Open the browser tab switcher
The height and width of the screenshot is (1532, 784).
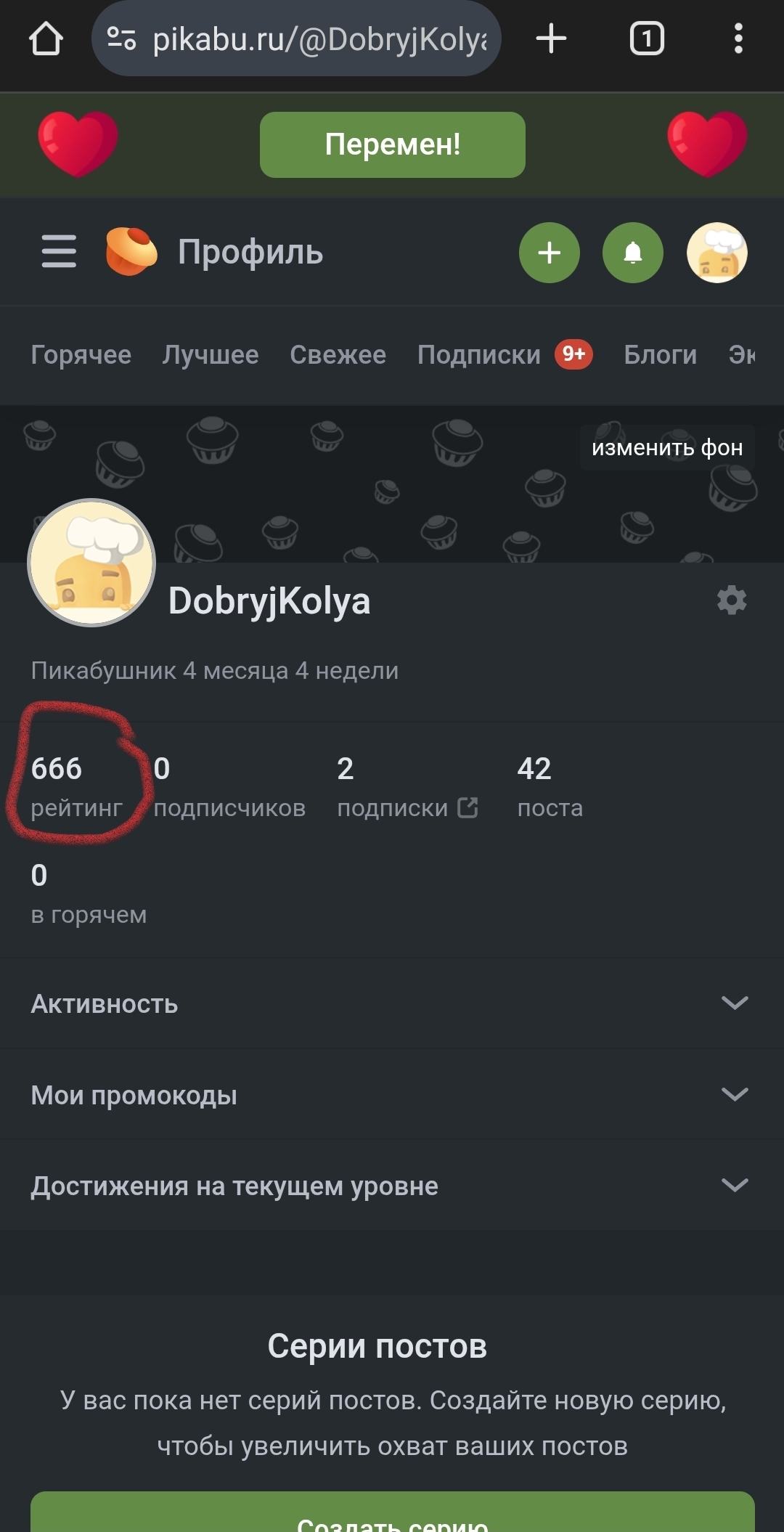[x=646, y=39]
